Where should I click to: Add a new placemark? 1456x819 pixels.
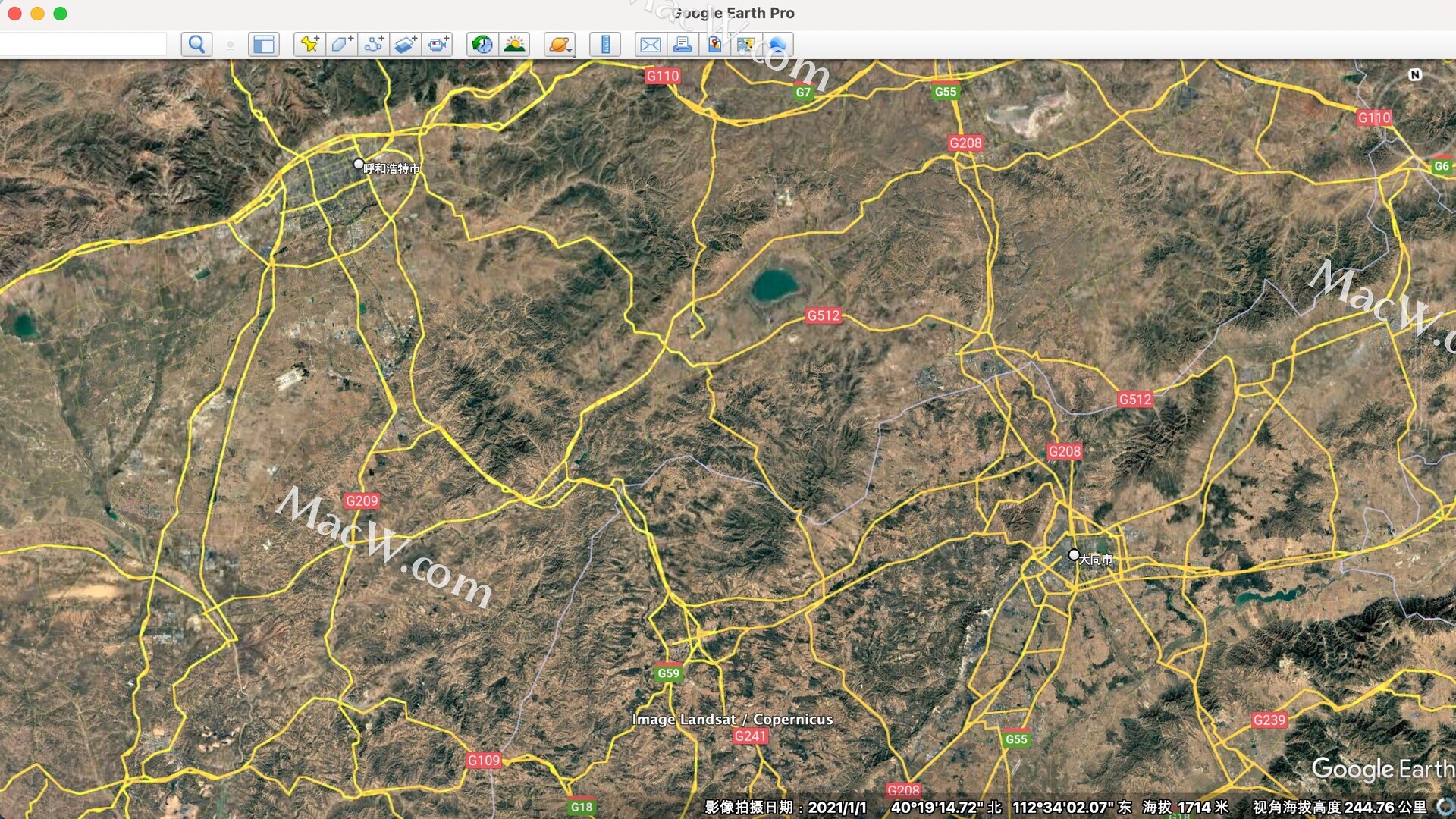pyautogui.click(x=309, y=45)
